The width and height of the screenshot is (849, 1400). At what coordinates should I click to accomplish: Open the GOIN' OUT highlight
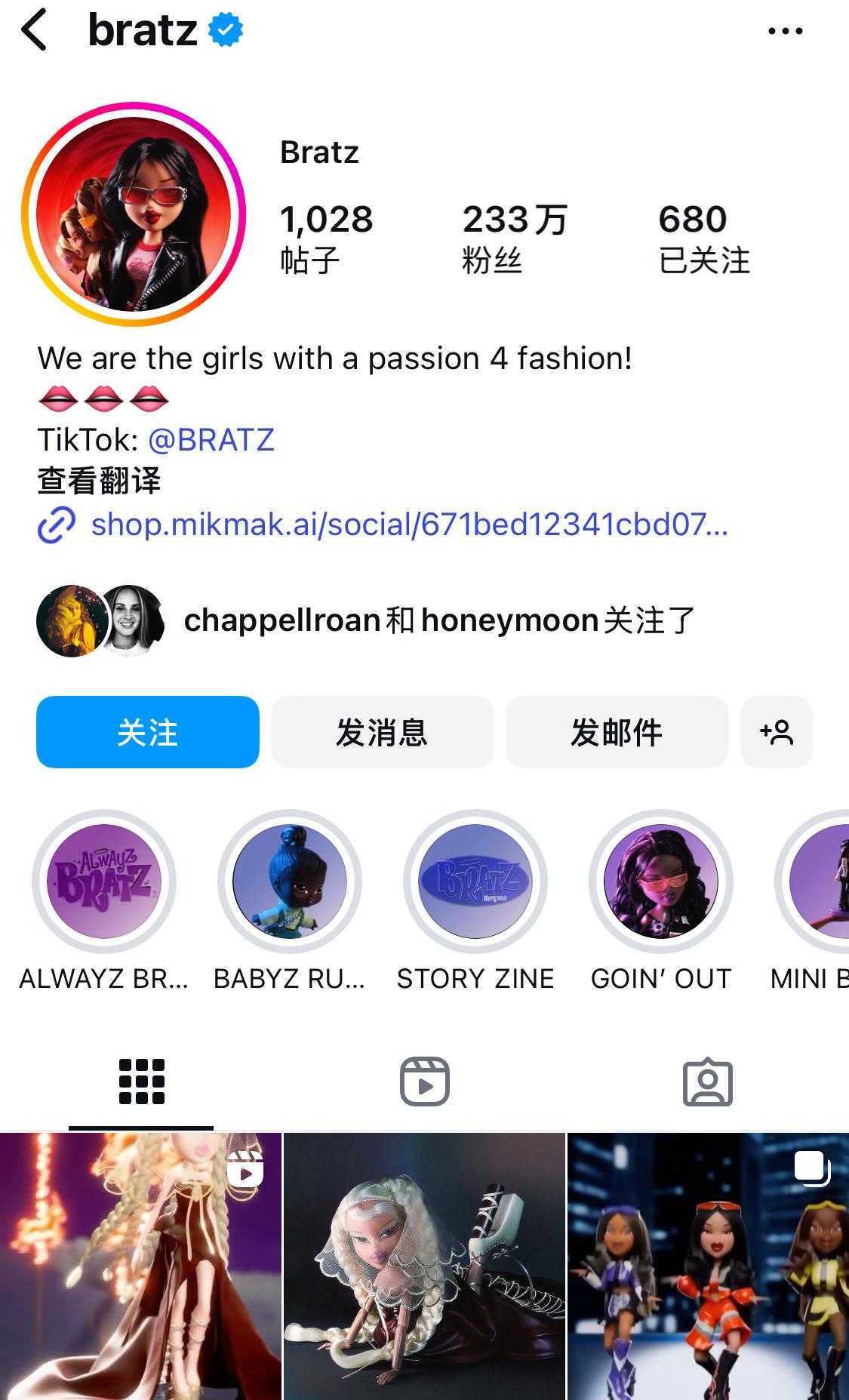pyautogui.click(x=661, y=882)
